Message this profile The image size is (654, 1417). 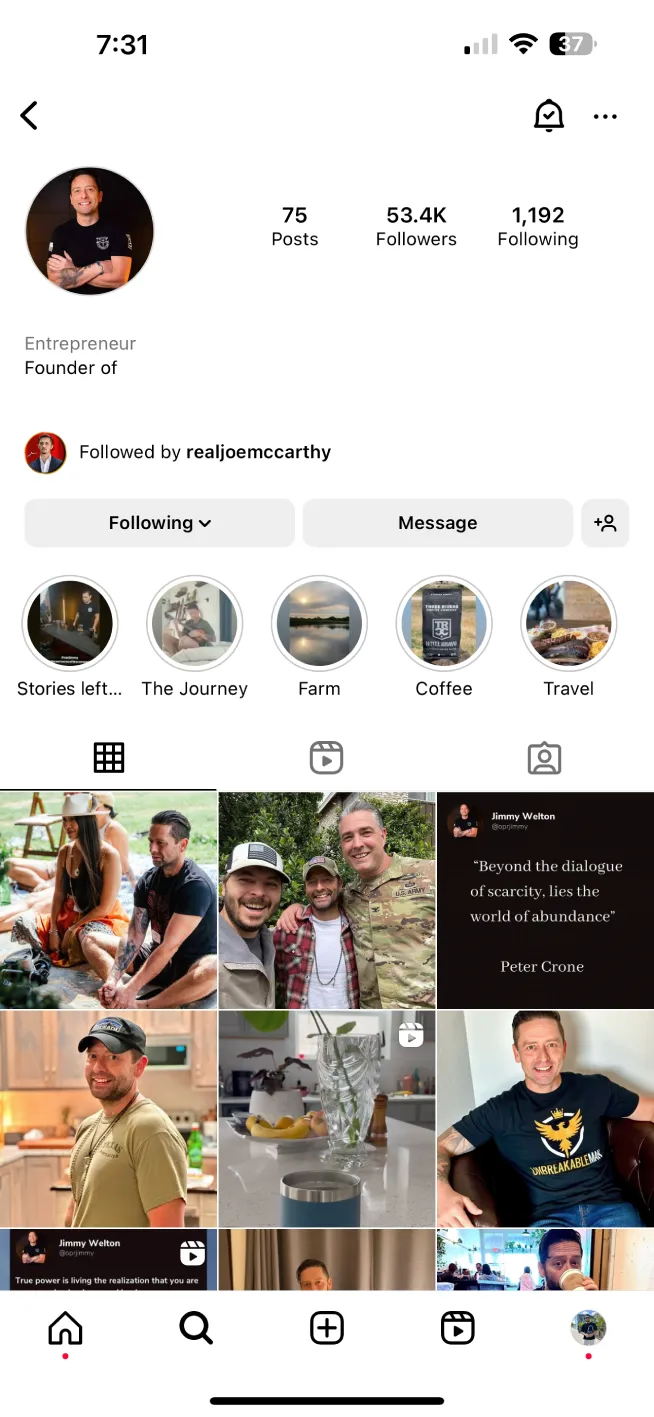tap(438, 523)
